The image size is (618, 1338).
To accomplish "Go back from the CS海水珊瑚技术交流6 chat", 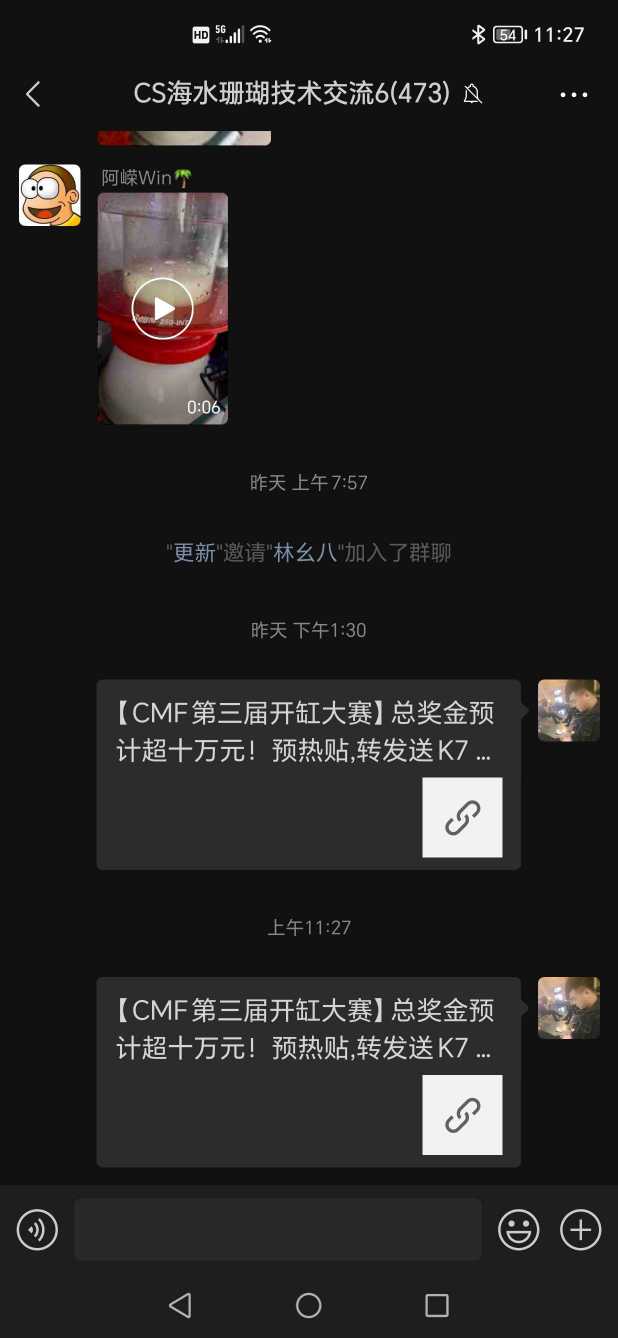I will click(33, 94).
